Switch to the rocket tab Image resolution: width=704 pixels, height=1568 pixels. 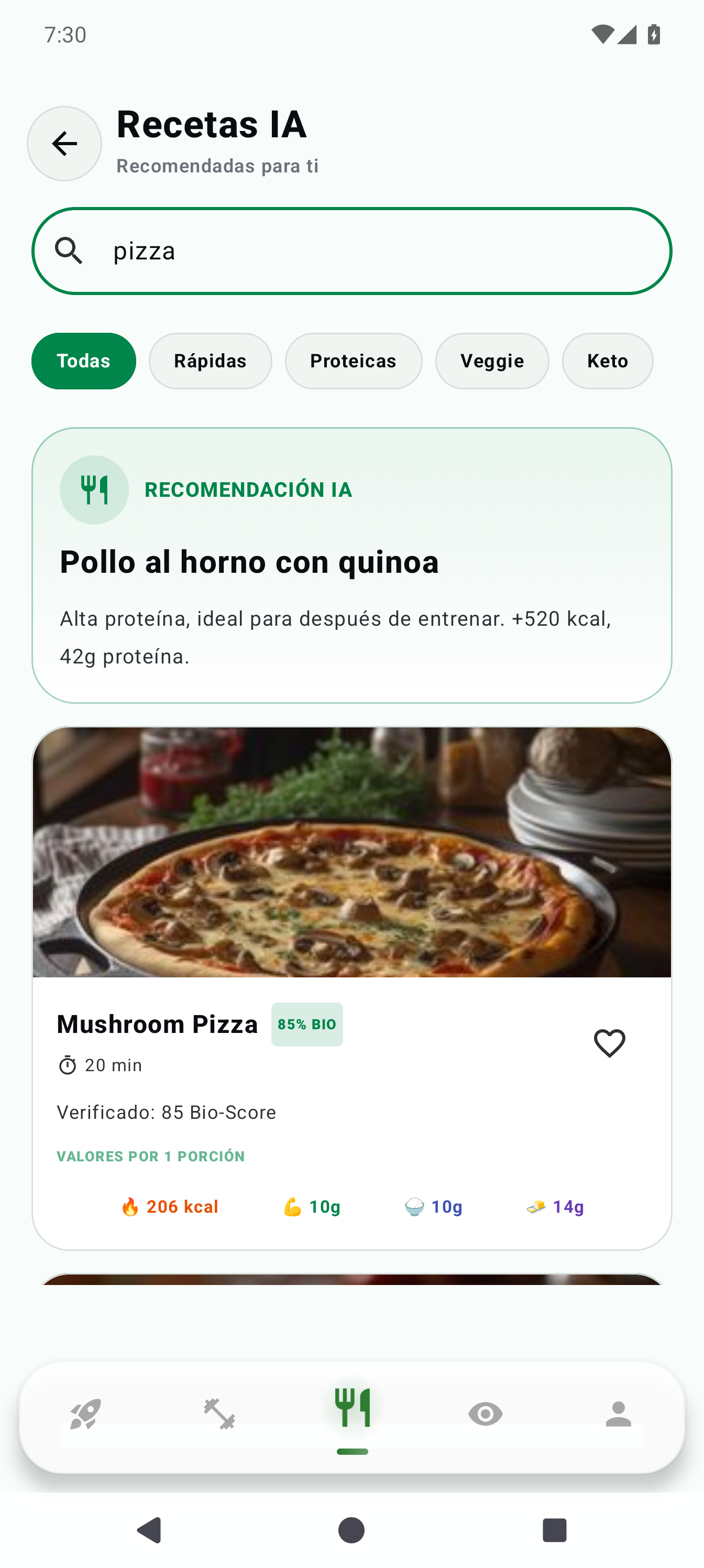[x=85, y=1413]
